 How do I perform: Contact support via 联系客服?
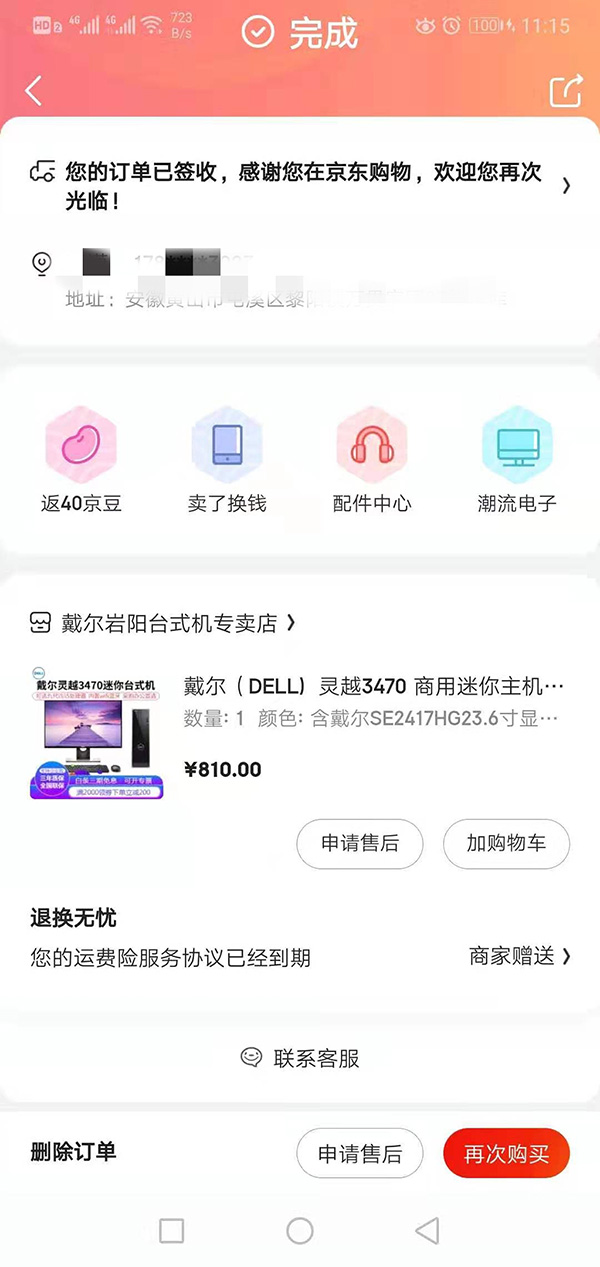point(300,1058)
